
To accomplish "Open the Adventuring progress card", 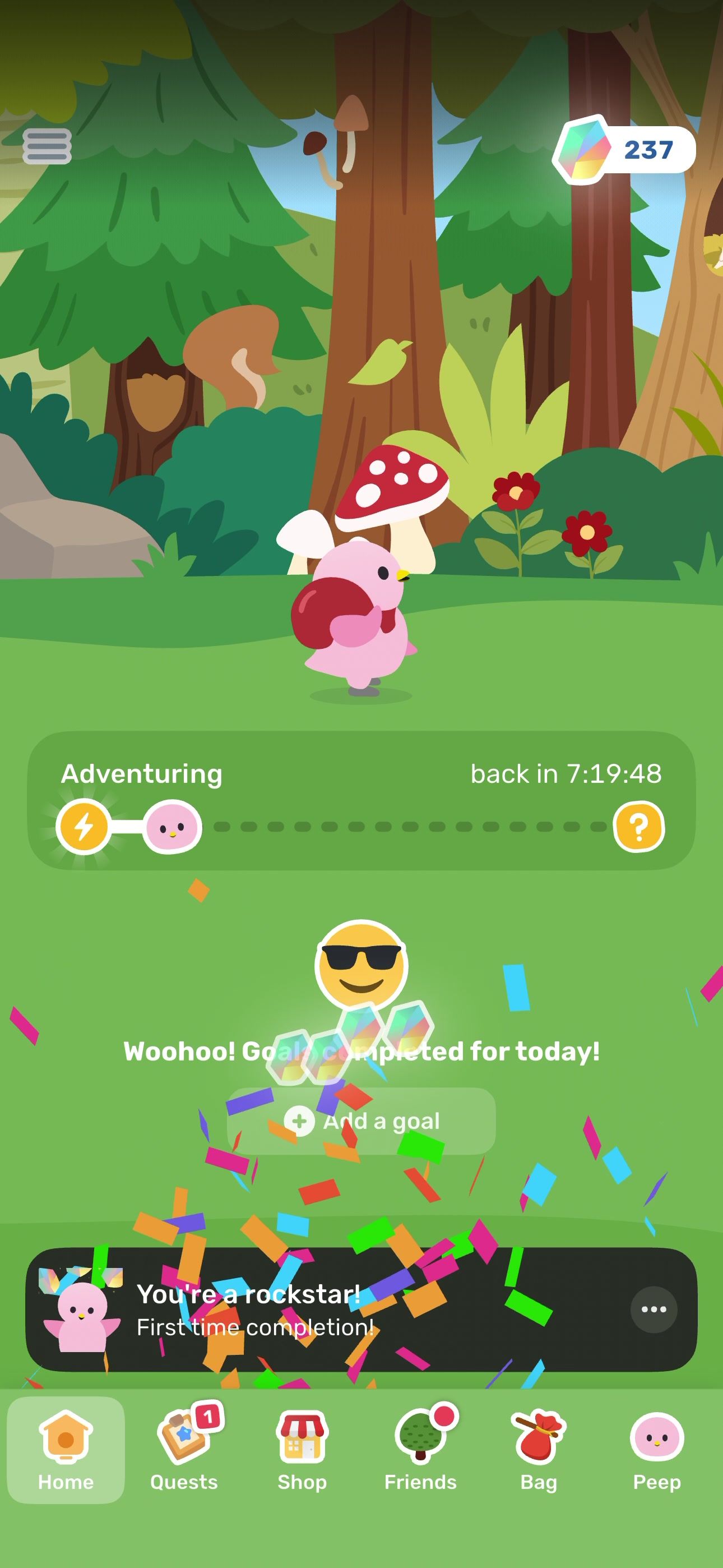I will coord(361,800).
